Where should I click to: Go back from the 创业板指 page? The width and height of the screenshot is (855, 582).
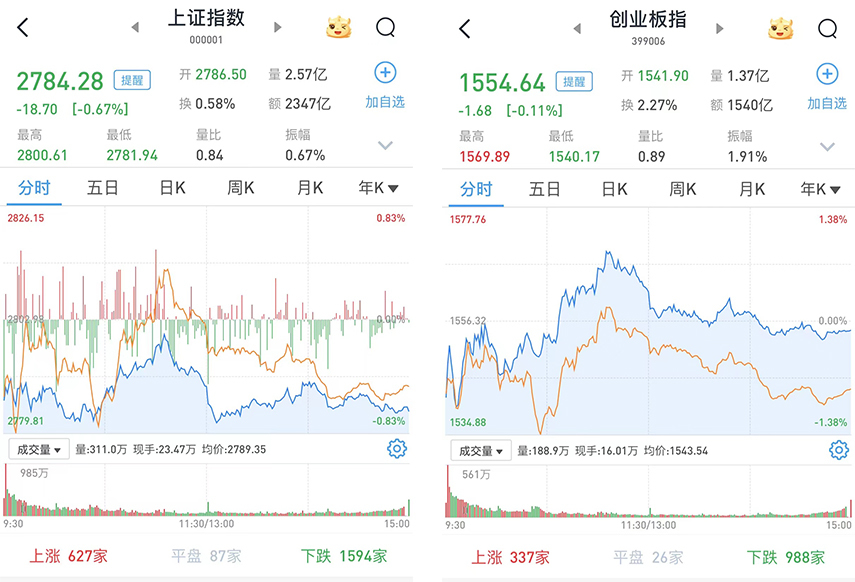pyautogui.click(x=465, y=28)
